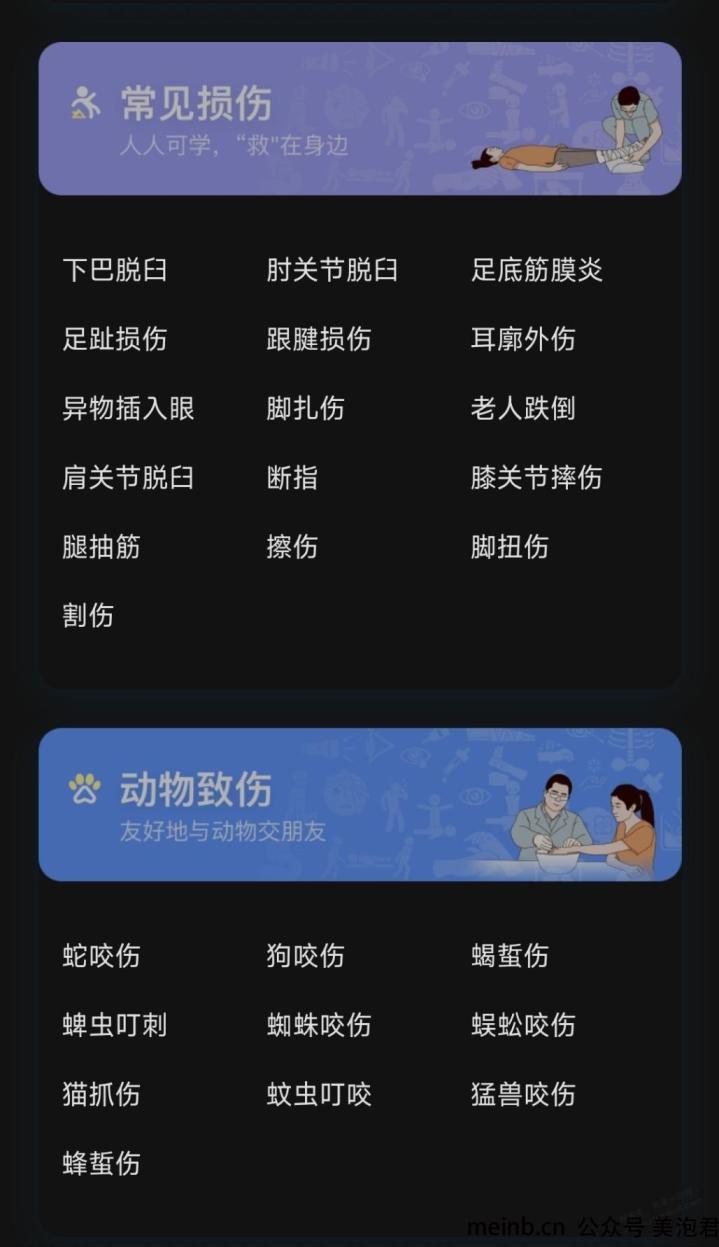
Task: View the 蛇咬伤 first aid guide
Action: click(x=101, y=956)
